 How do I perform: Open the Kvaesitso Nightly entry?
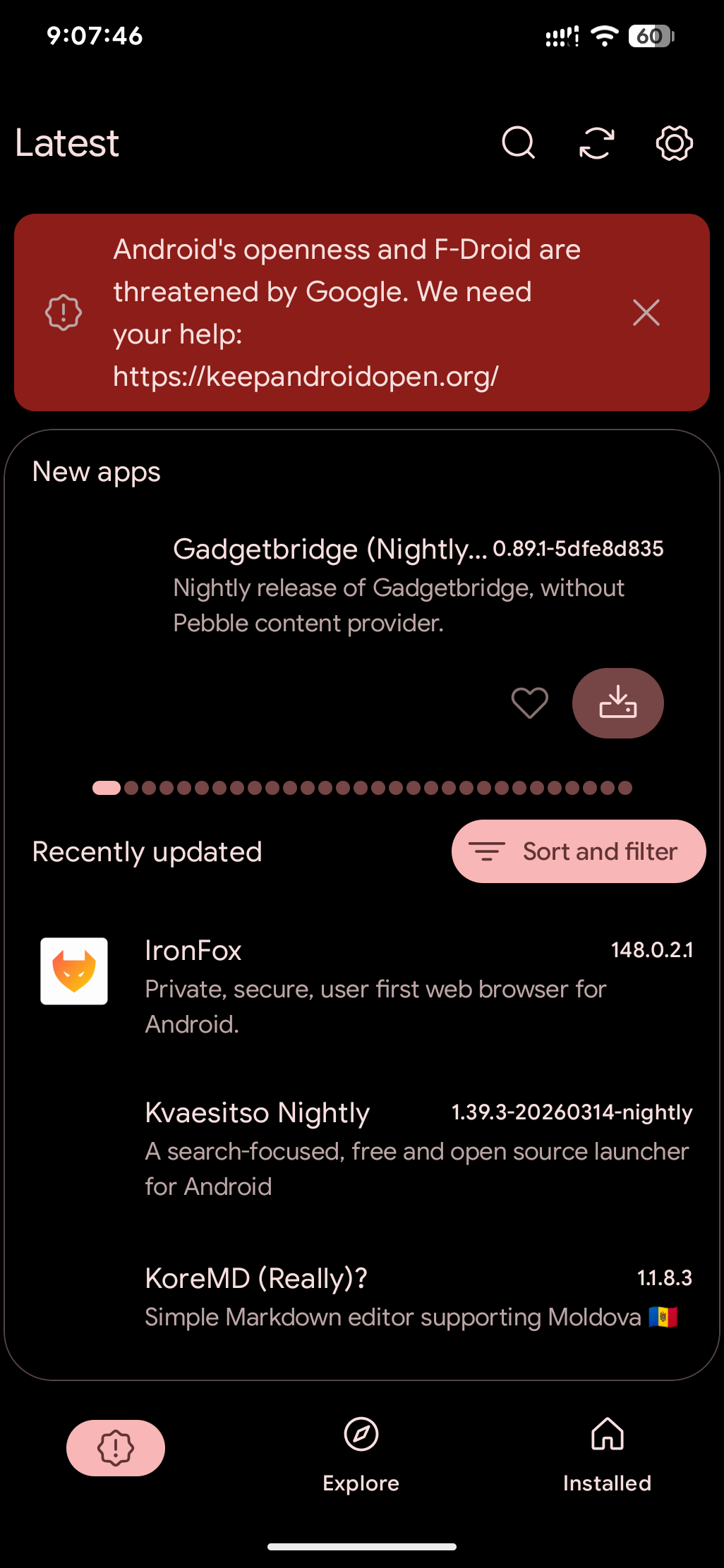(416, 1148)
